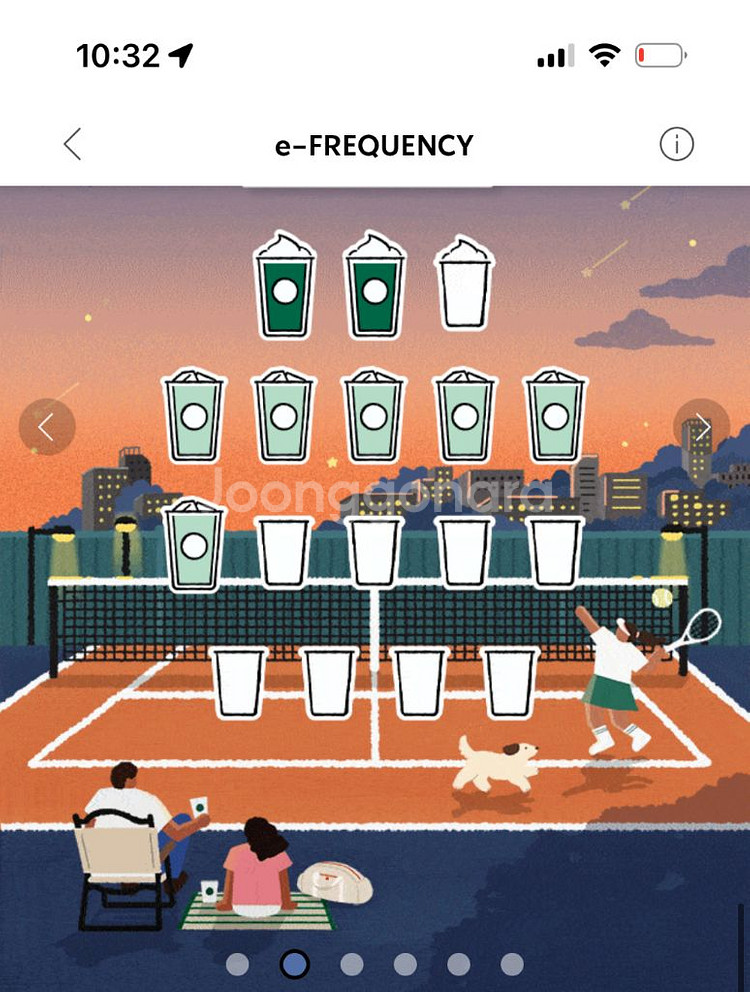Jump to the first page indicator dot
The height and width of the screenshot is (992, 750).
(x=237, y=964)
